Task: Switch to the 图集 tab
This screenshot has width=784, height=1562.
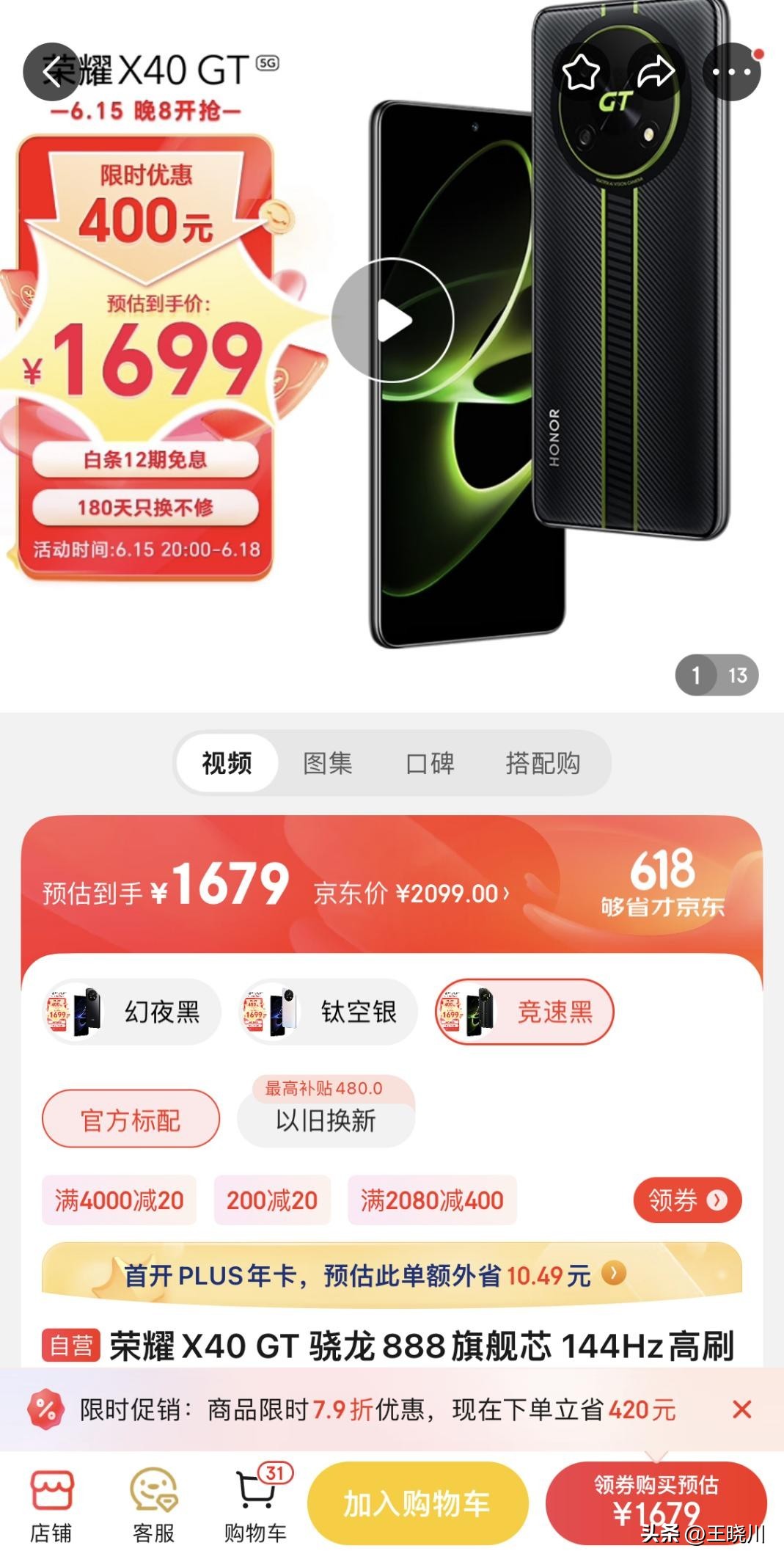Action: coord(329,763)
